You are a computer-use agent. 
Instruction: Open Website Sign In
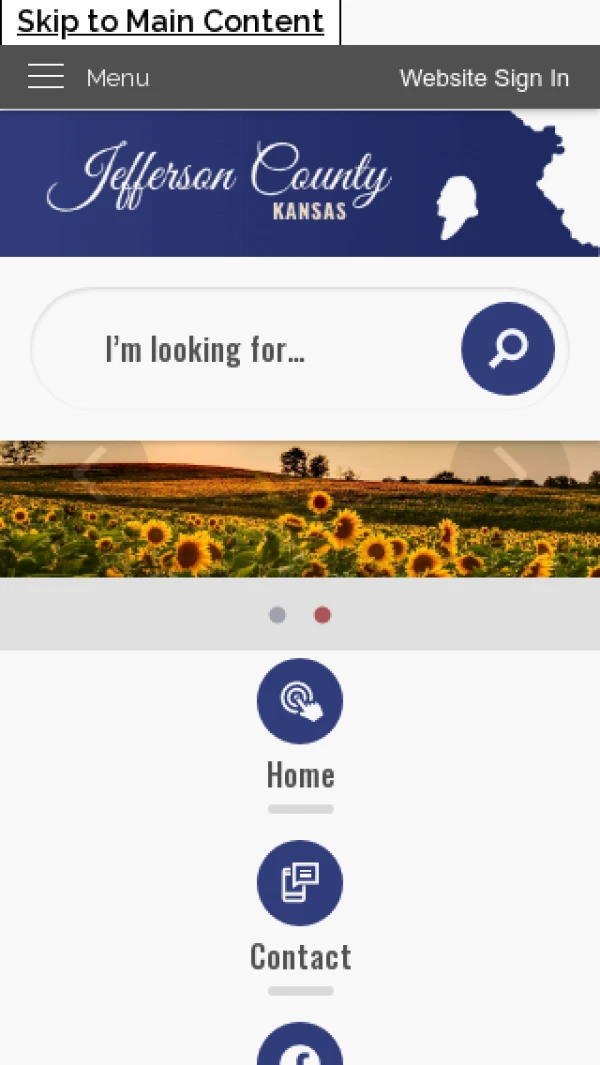pyautogui.click(x=484, y=78)
